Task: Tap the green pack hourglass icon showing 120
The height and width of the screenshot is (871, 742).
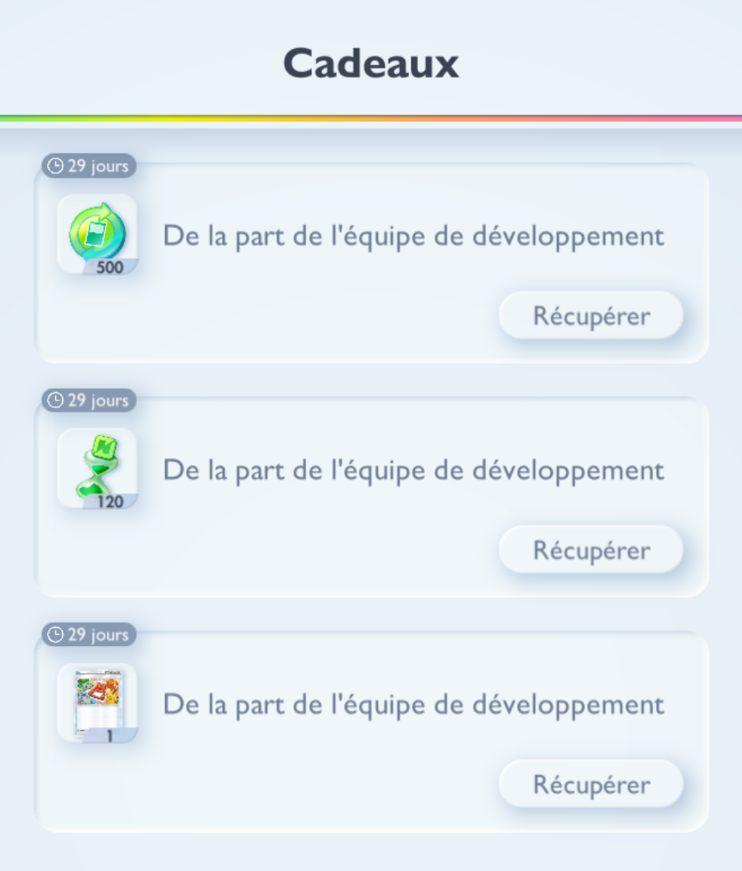Action: pyautogui.click(x=97, y=463)
